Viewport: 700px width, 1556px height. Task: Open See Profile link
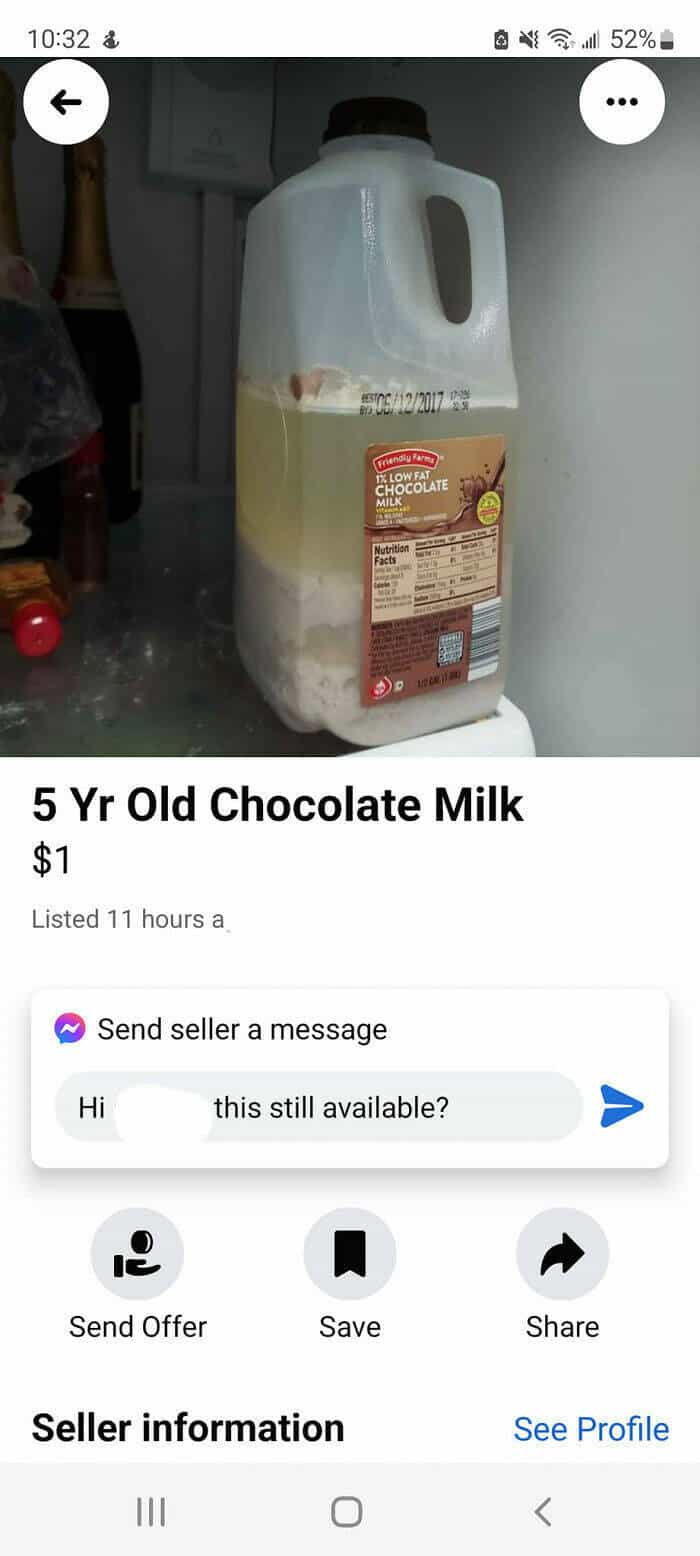[x=590, y=1429]
